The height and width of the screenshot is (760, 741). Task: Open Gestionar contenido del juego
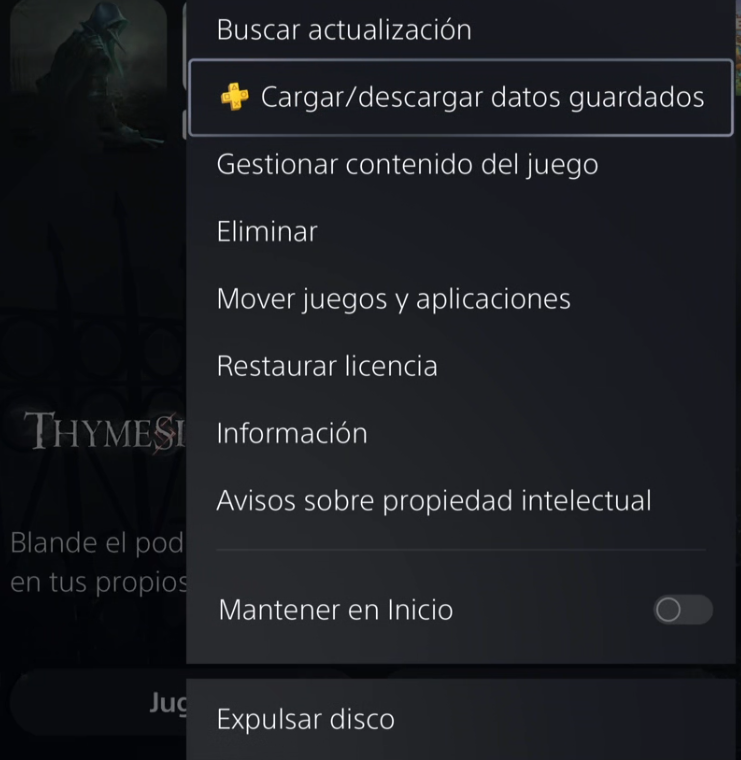pos(407,164)
